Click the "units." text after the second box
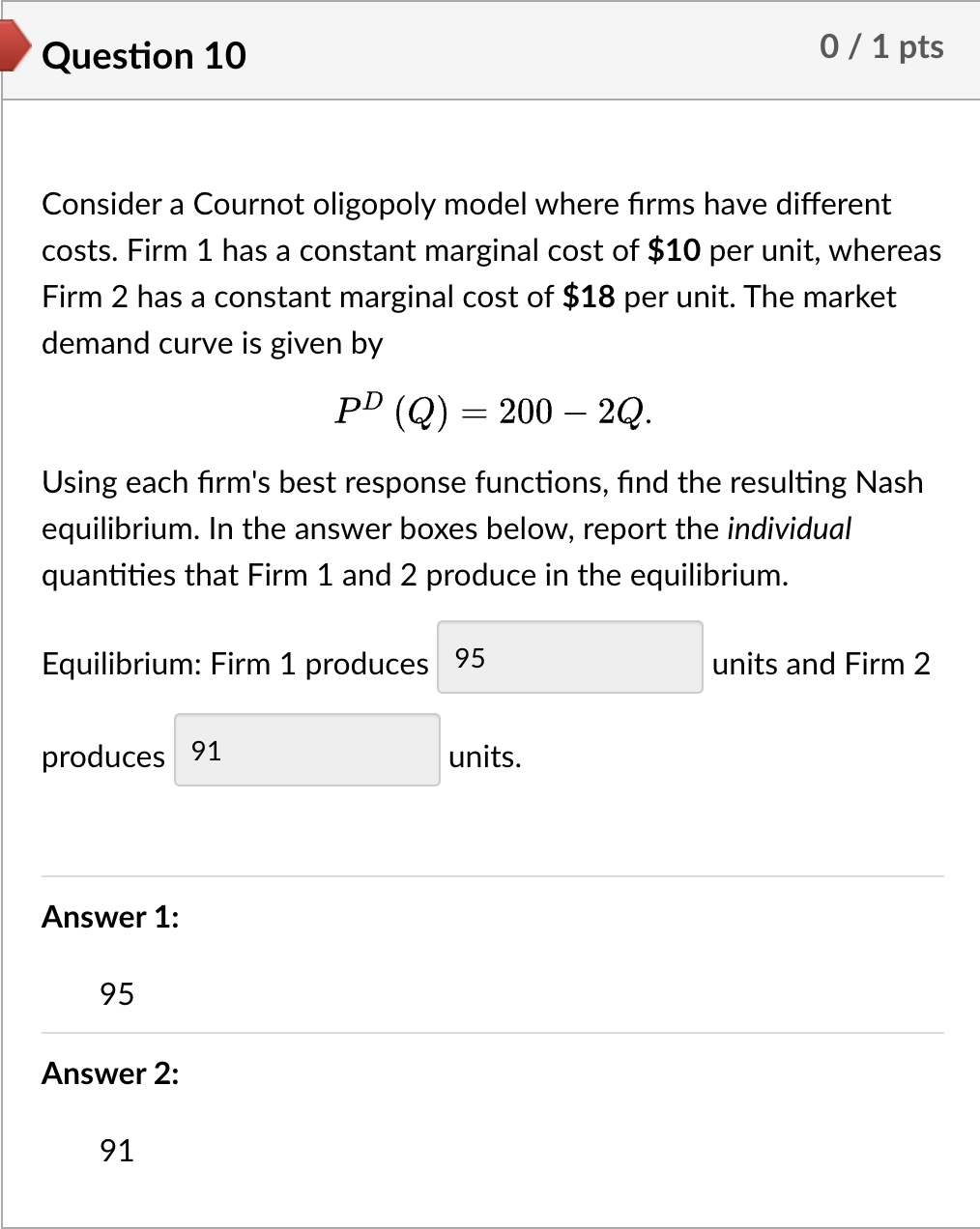 tap(483, 757)
